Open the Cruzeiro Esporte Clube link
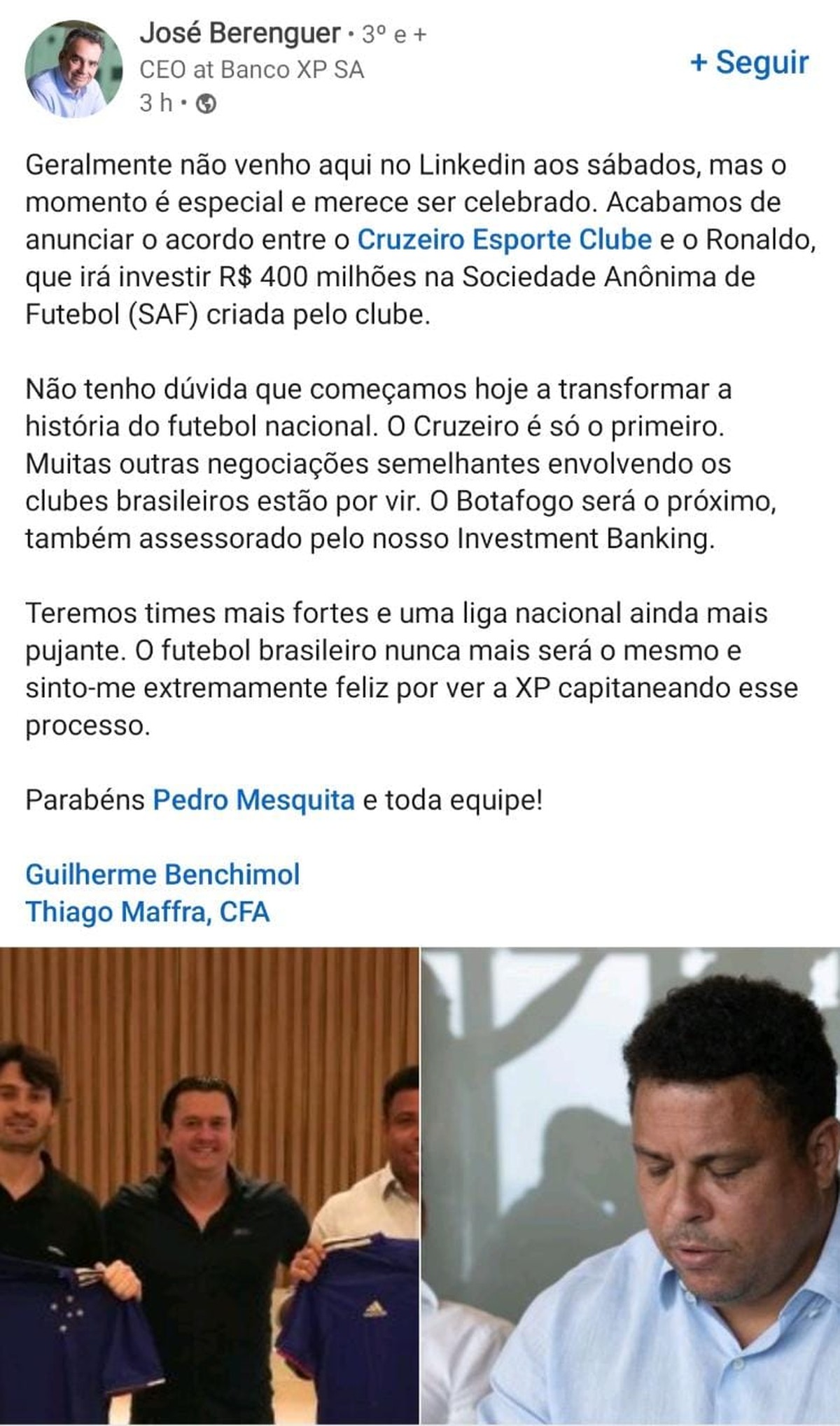 tap(505, 239)
